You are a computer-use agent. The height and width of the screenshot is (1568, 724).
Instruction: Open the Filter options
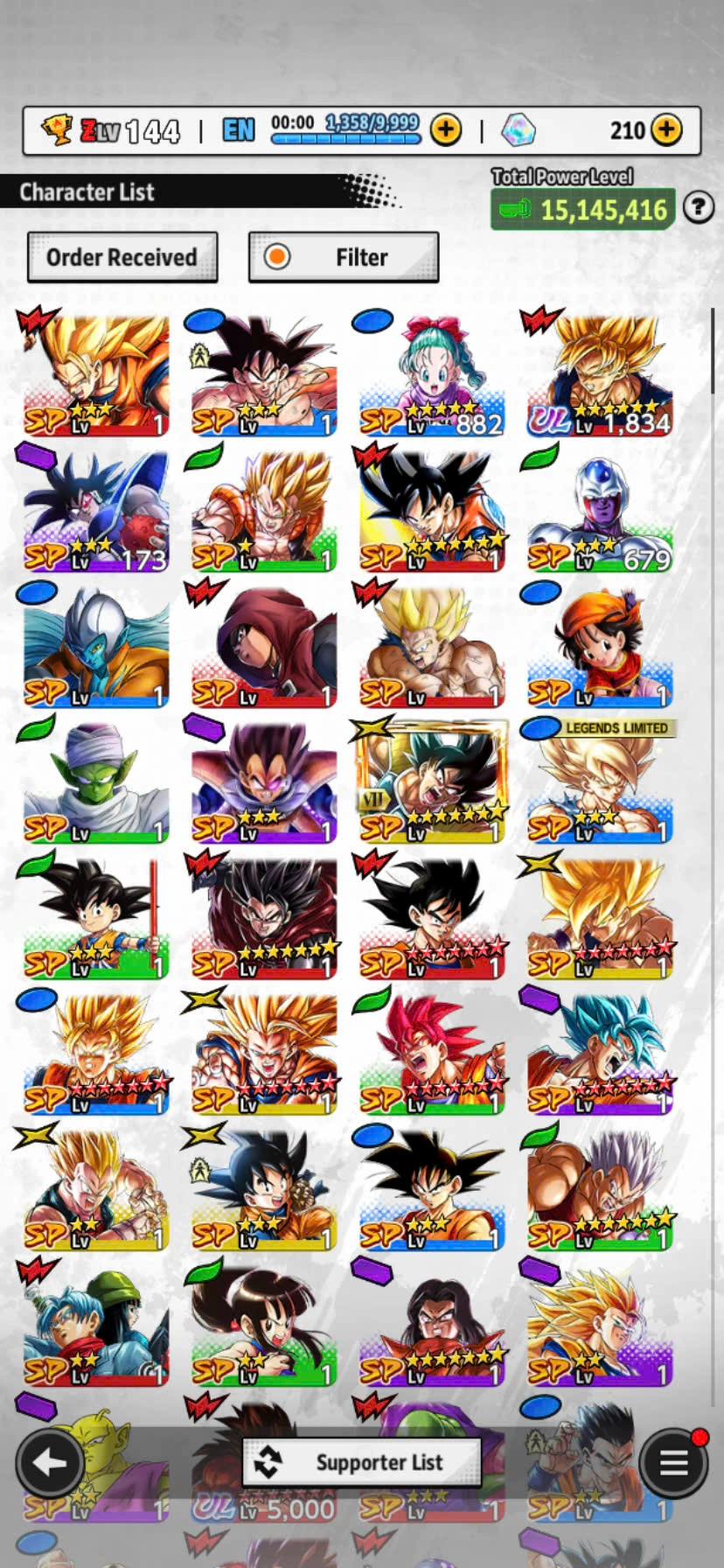point(344,257)
